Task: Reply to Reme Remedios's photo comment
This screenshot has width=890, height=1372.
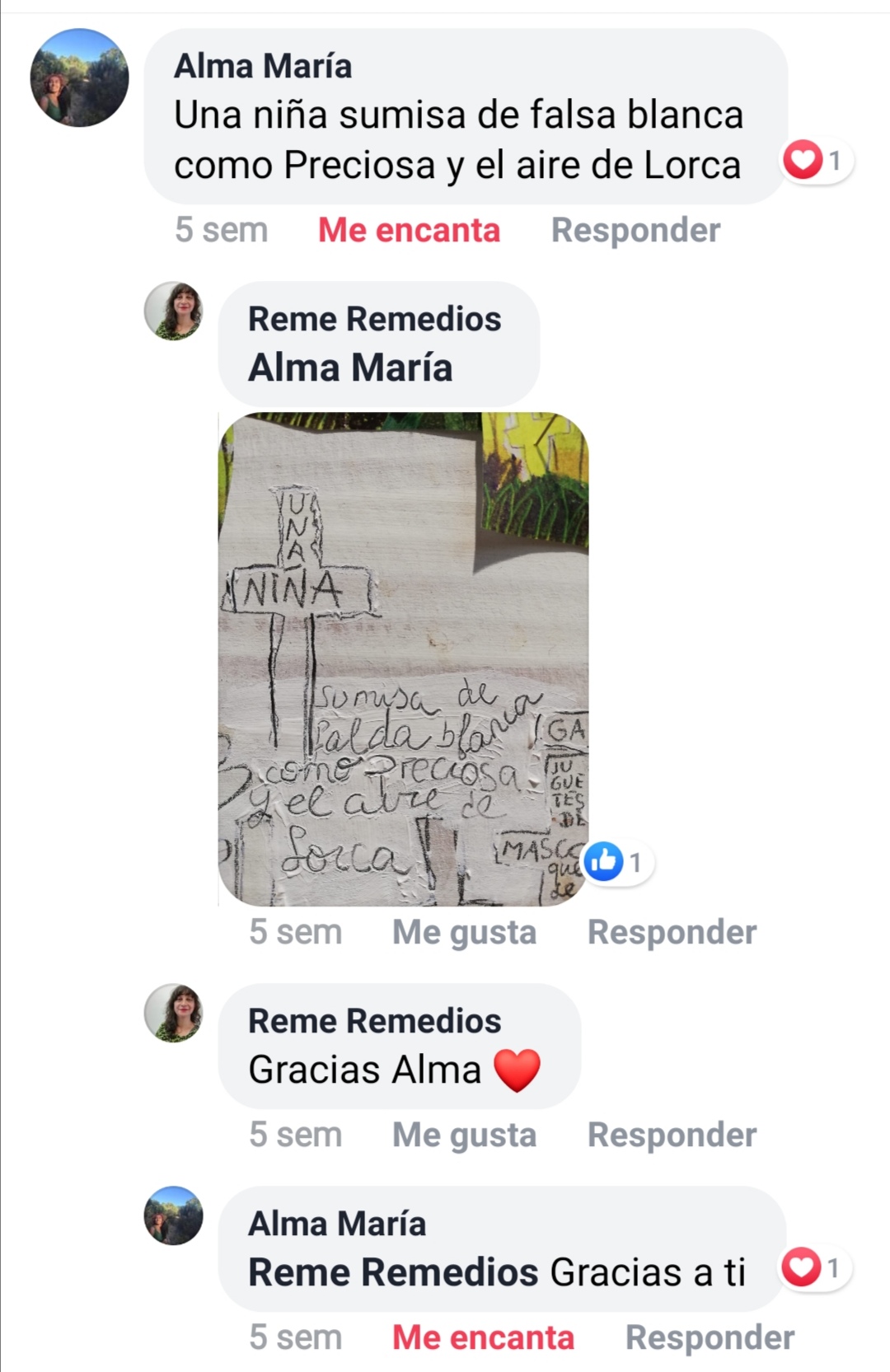Action: (x=672, y=932)
